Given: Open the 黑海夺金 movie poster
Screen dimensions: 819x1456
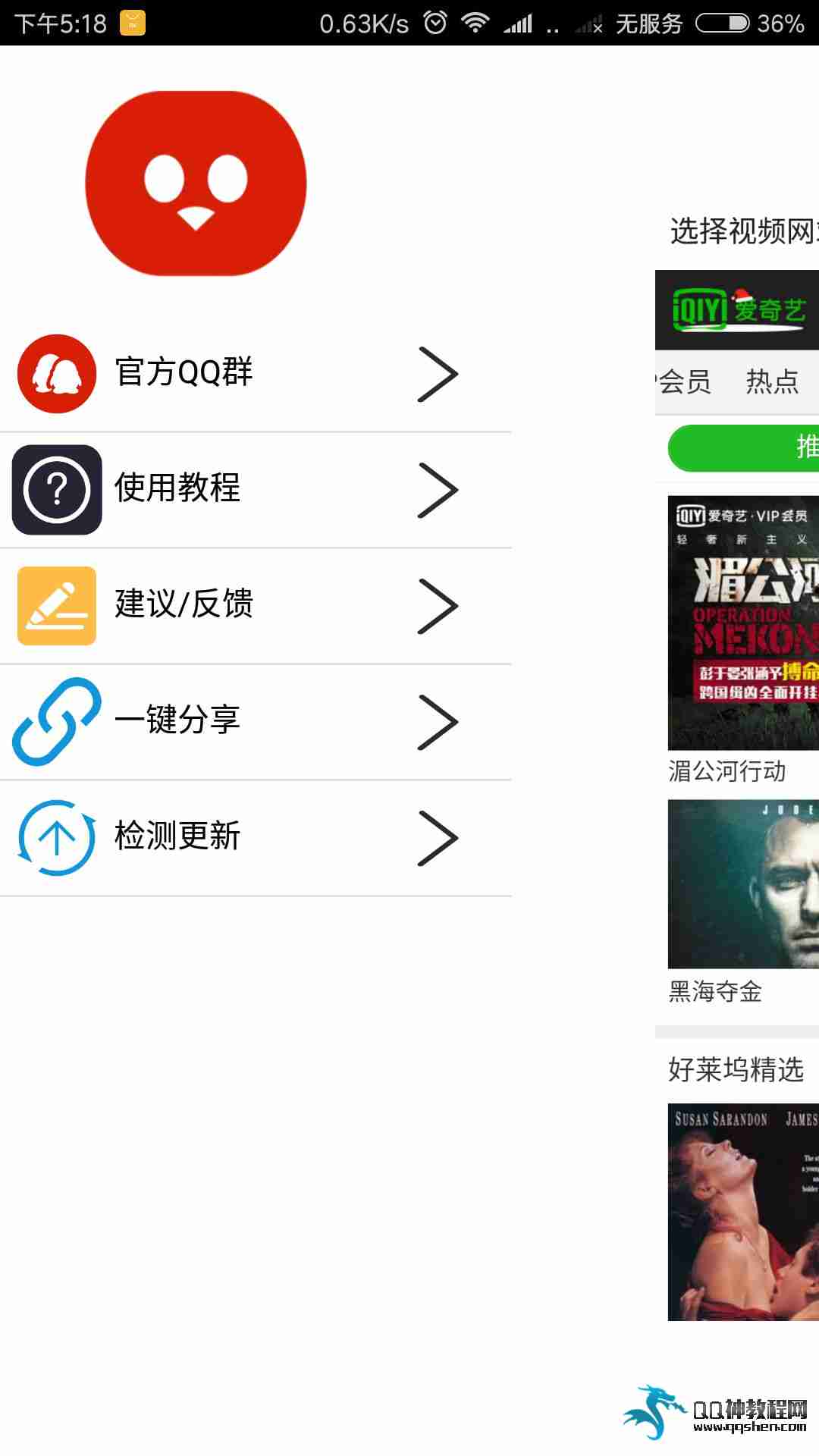Looking at the screenshot, I should click(x=743, y=883).
